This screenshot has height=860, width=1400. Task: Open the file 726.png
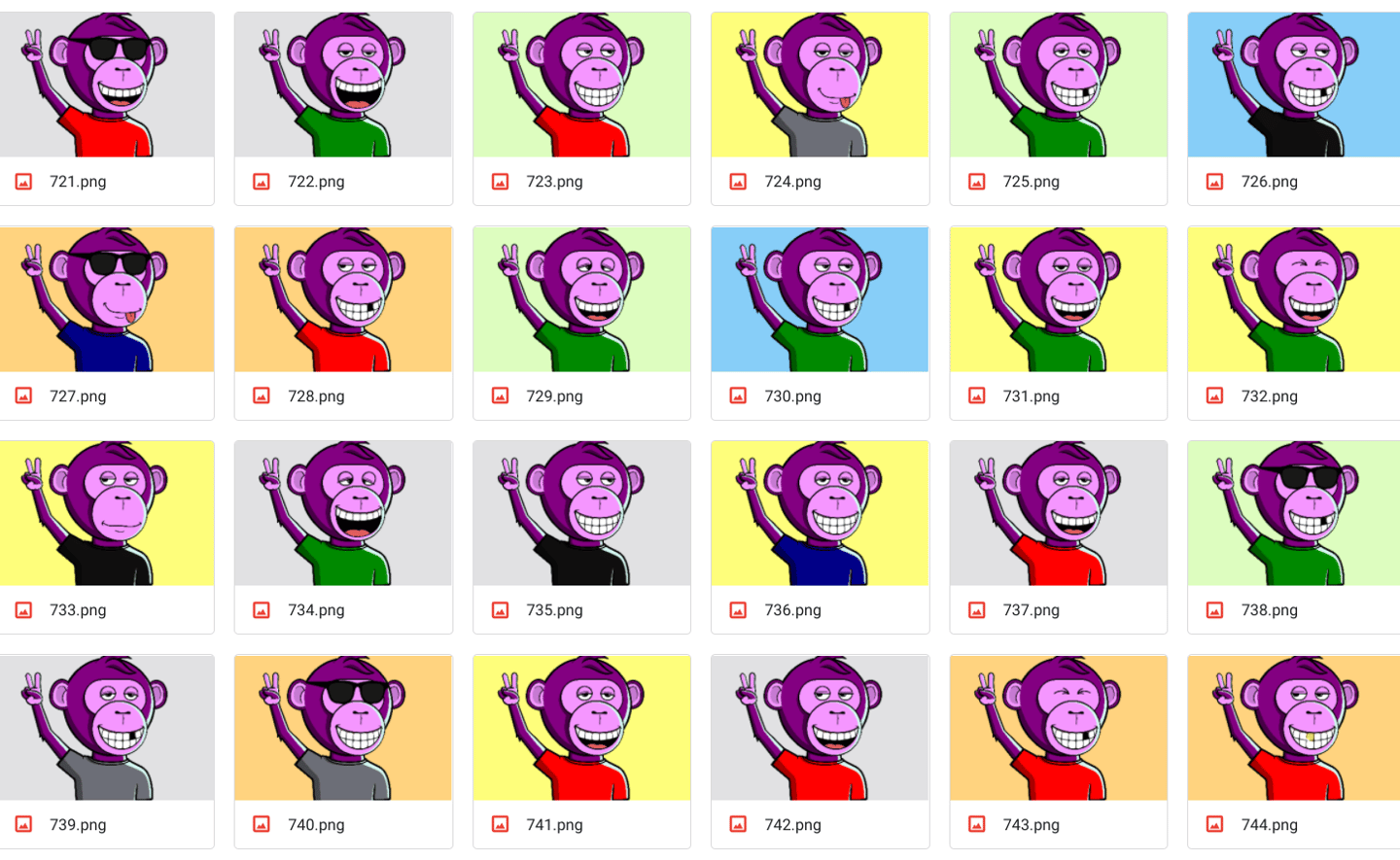pos(1293,86)
